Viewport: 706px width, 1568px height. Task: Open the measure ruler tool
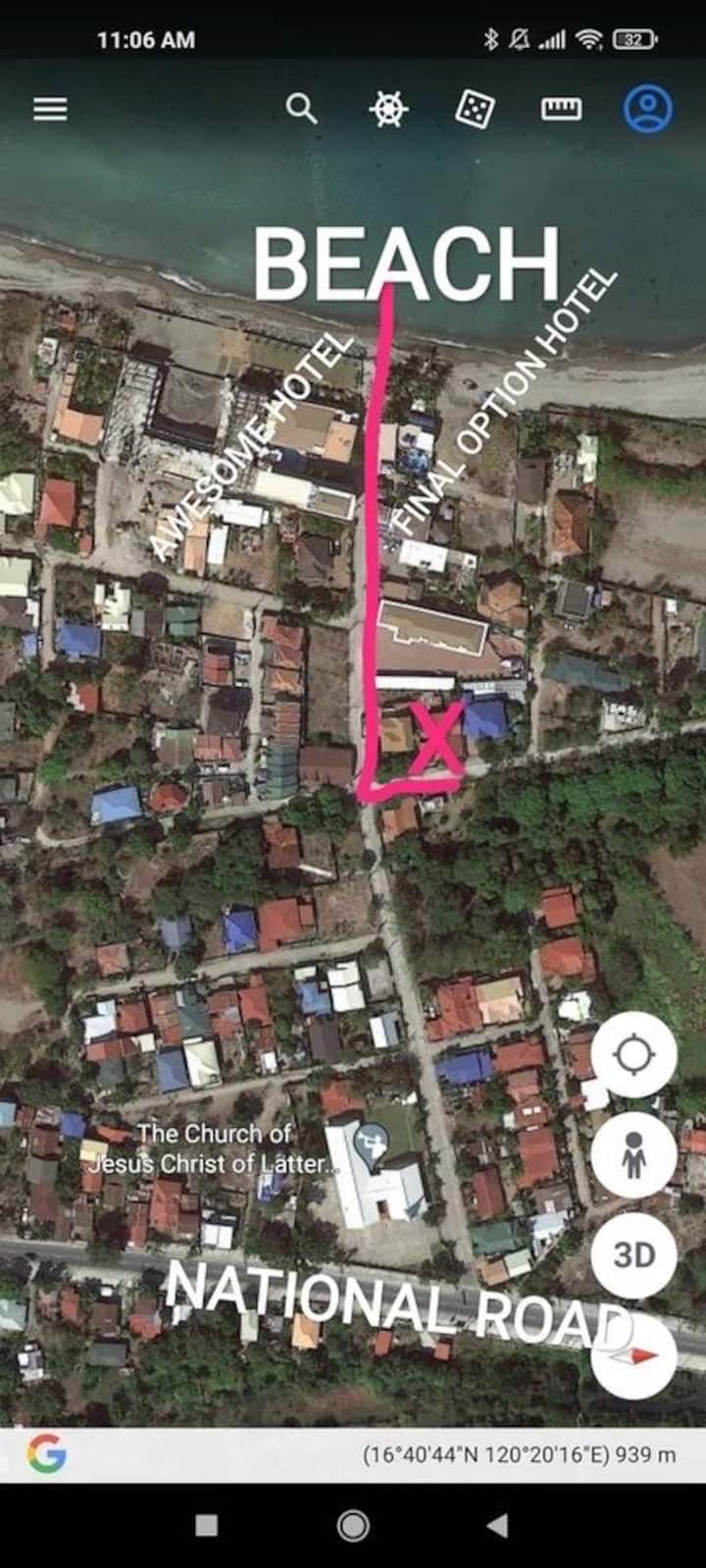tap(561, 109)
